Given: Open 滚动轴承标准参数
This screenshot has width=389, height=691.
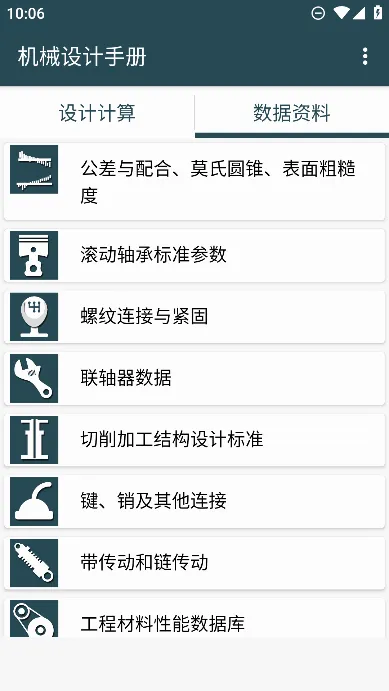Looking at the screenshot, I should click(x=194, y=255).
